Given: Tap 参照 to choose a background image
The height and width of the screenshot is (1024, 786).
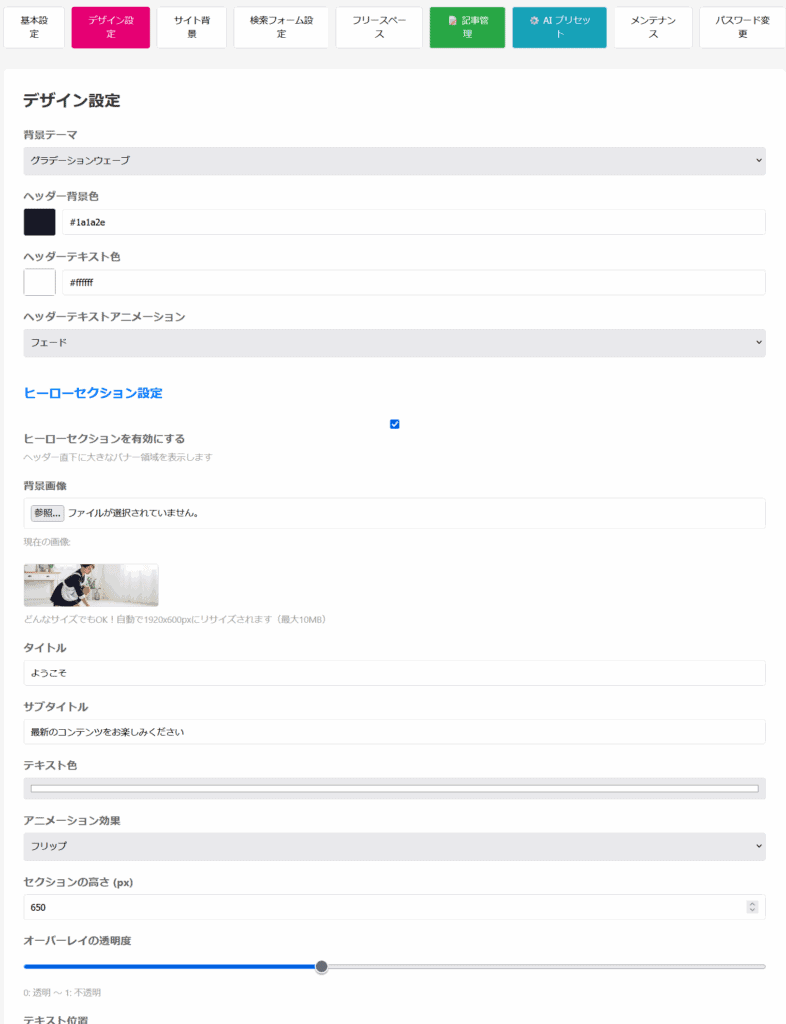Looking at the screenshot, I should tap(47, 513).
